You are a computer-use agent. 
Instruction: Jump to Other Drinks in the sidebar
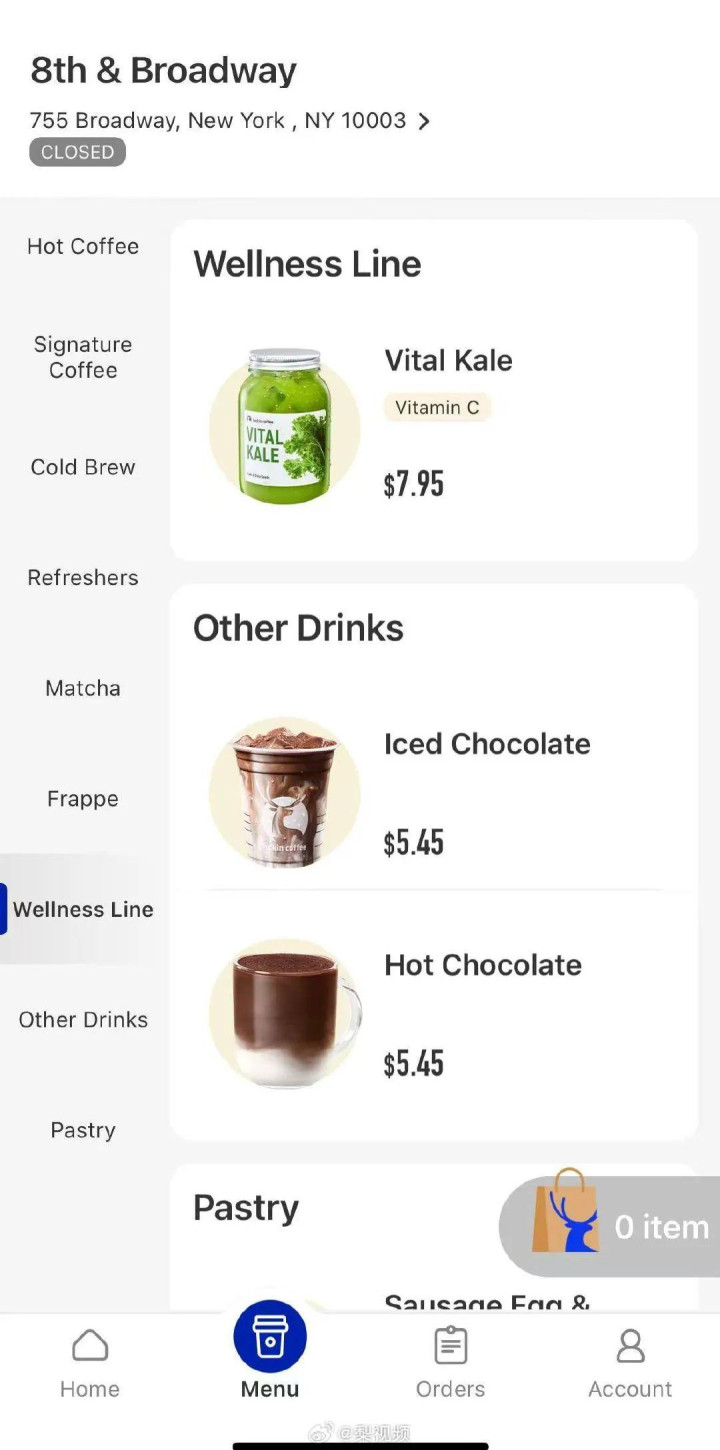[83, 1019]
